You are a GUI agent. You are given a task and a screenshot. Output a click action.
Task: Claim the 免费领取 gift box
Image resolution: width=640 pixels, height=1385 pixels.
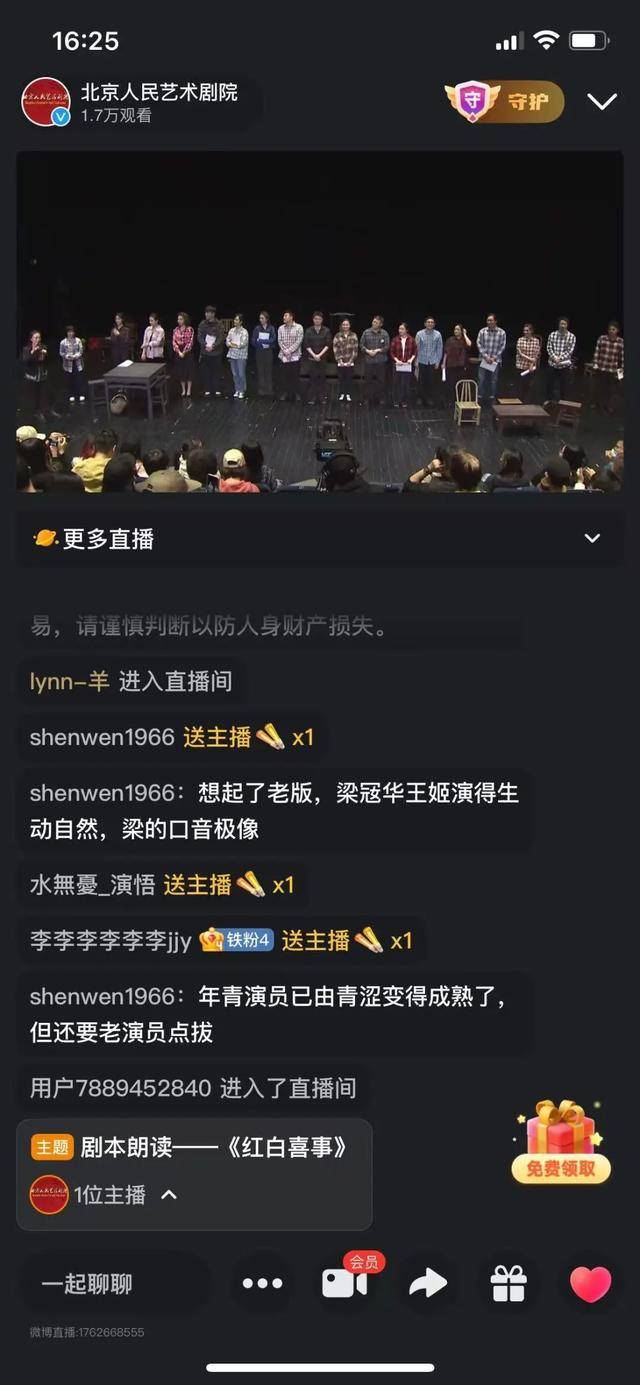561,1143
